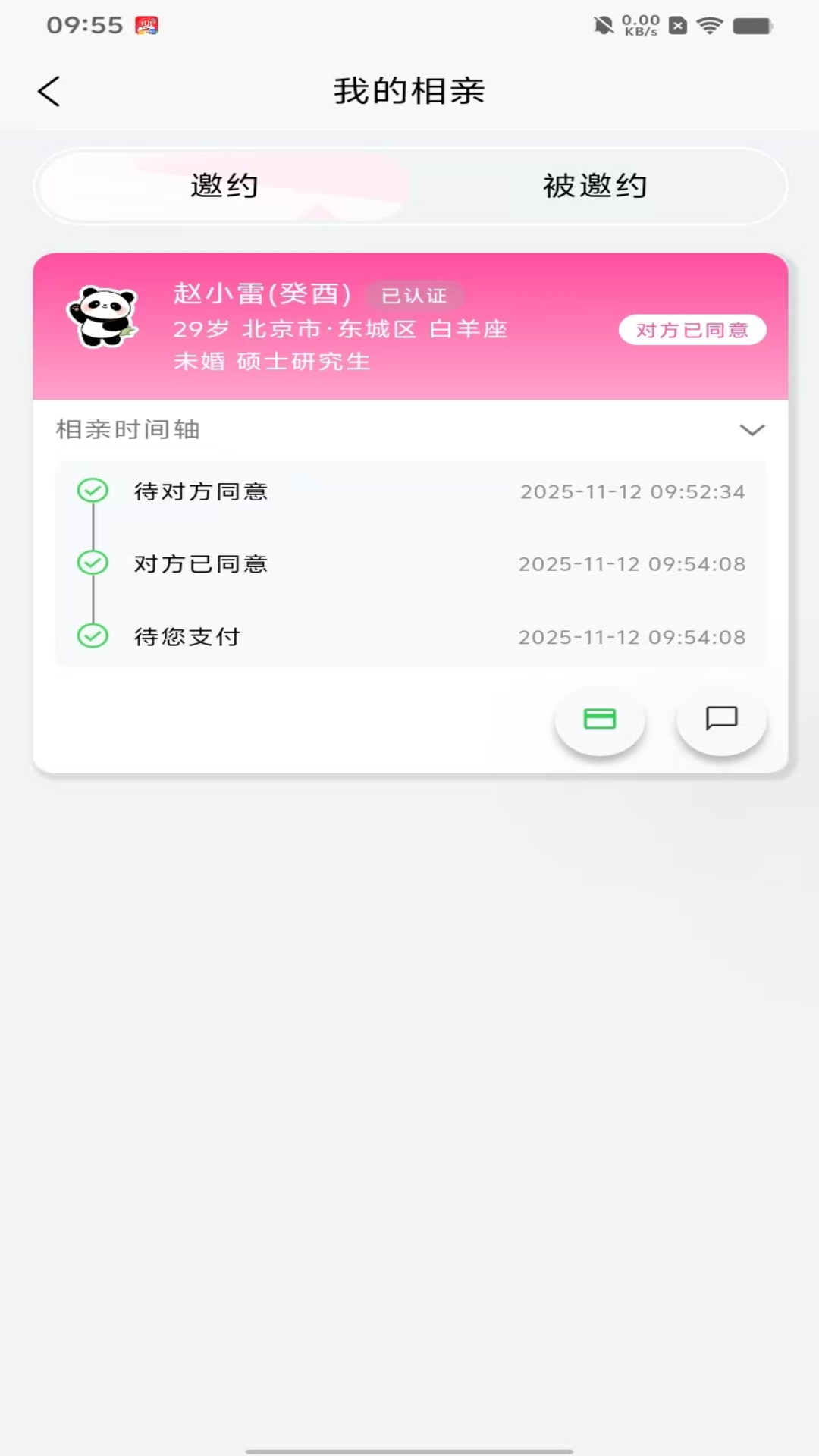The height and width of the screenshot is (1456, 819).
Task: Expand the 相亲时间轴 section header
Action: pyautogui.click(x=127, y=429)
